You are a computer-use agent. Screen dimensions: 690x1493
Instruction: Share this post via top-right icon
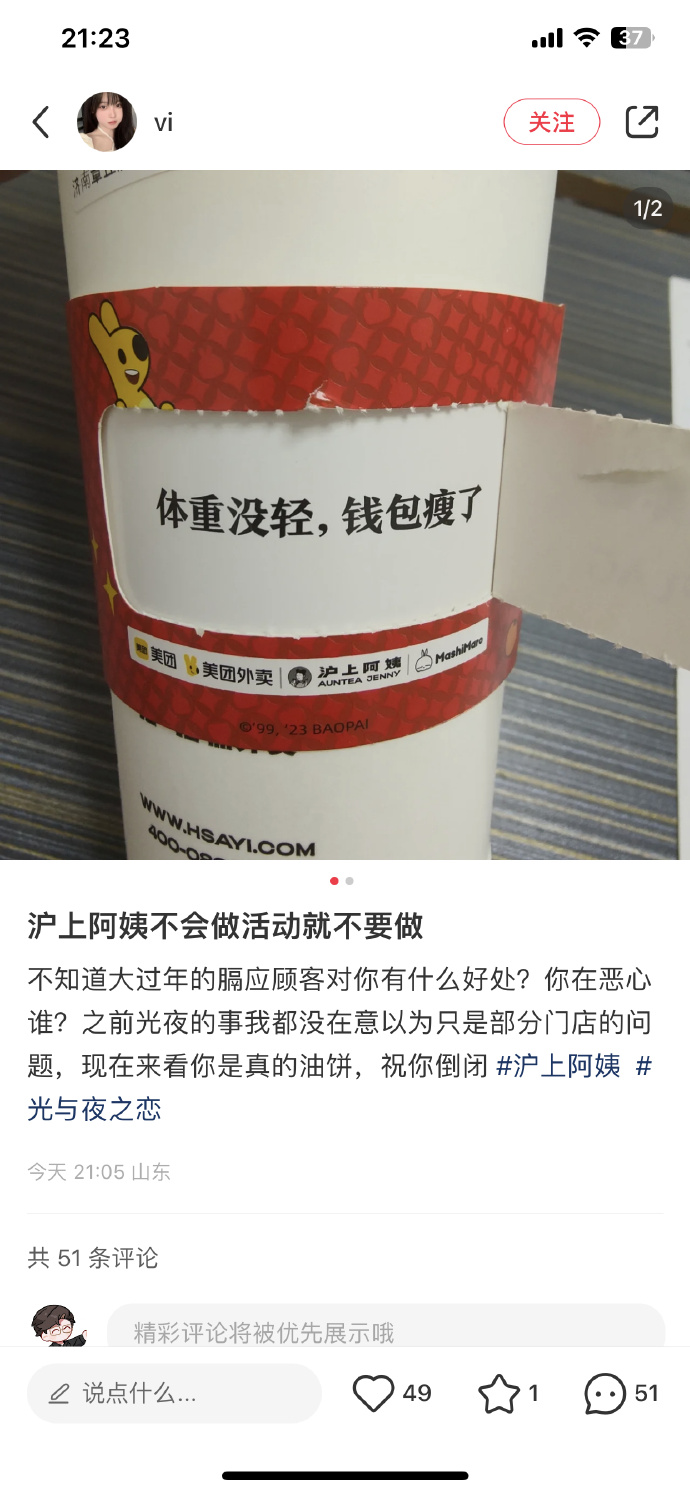click(642, 122)
